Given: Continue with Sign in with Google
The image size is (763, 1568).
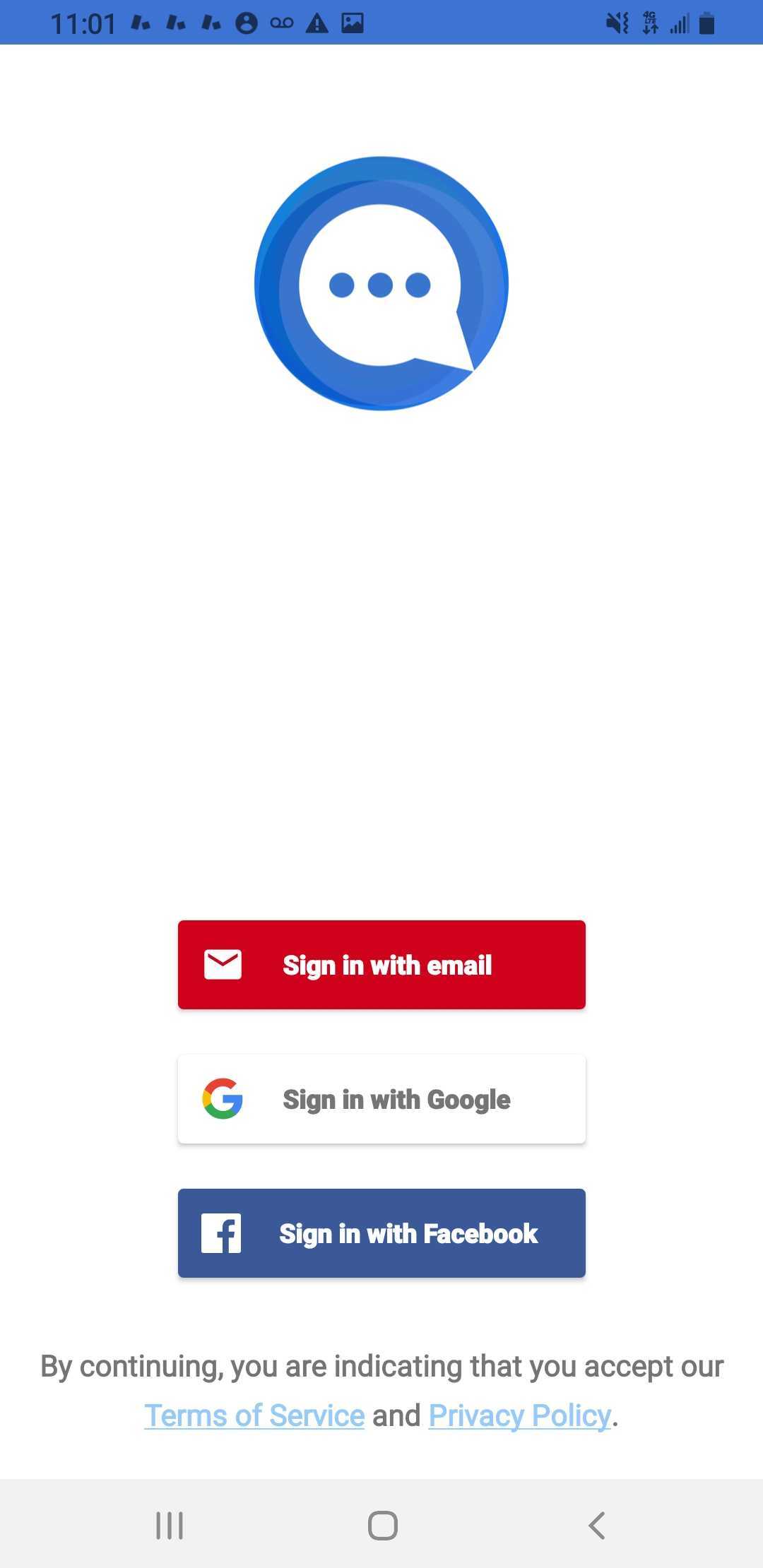Looking at the screenshot, I should (381, 1099).
